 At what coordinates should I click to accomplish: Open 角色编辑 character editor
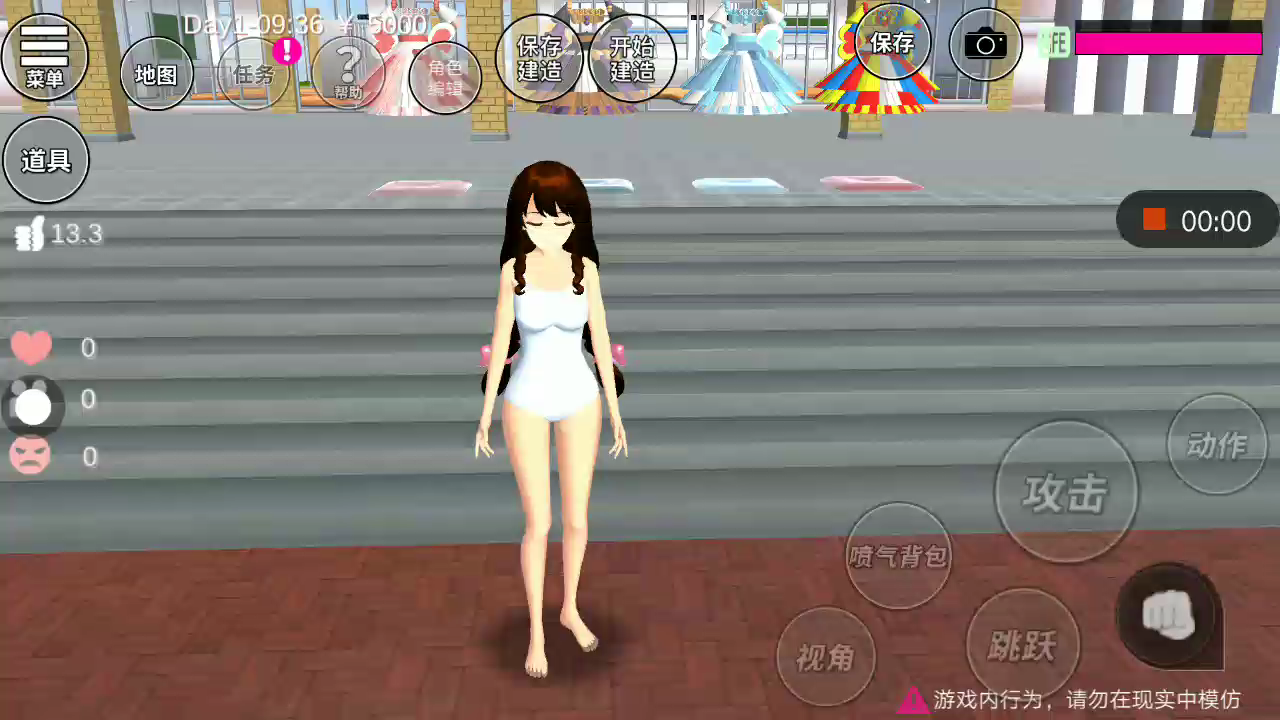coord(445,78)
